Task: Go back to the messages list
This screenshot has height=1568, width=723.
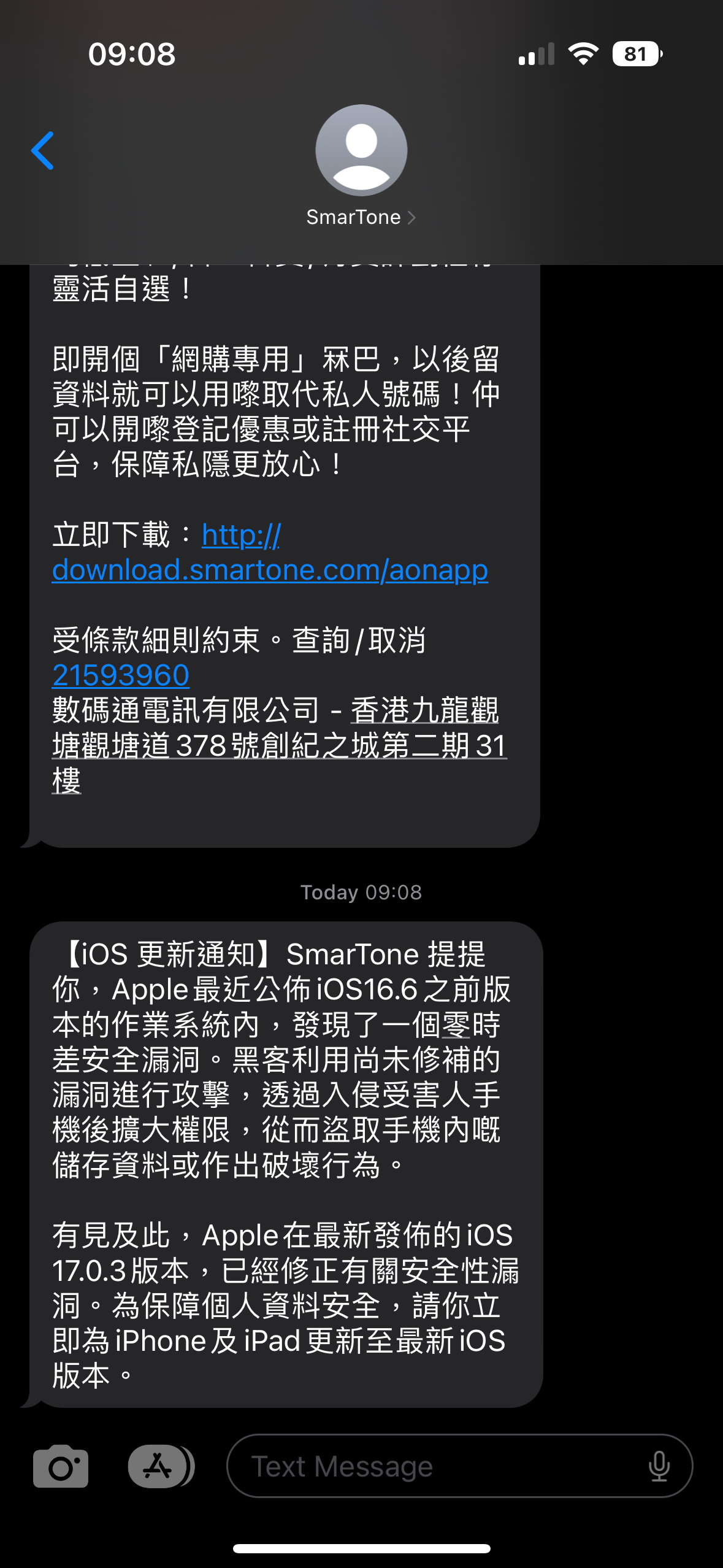Action: tap(43, 151)
